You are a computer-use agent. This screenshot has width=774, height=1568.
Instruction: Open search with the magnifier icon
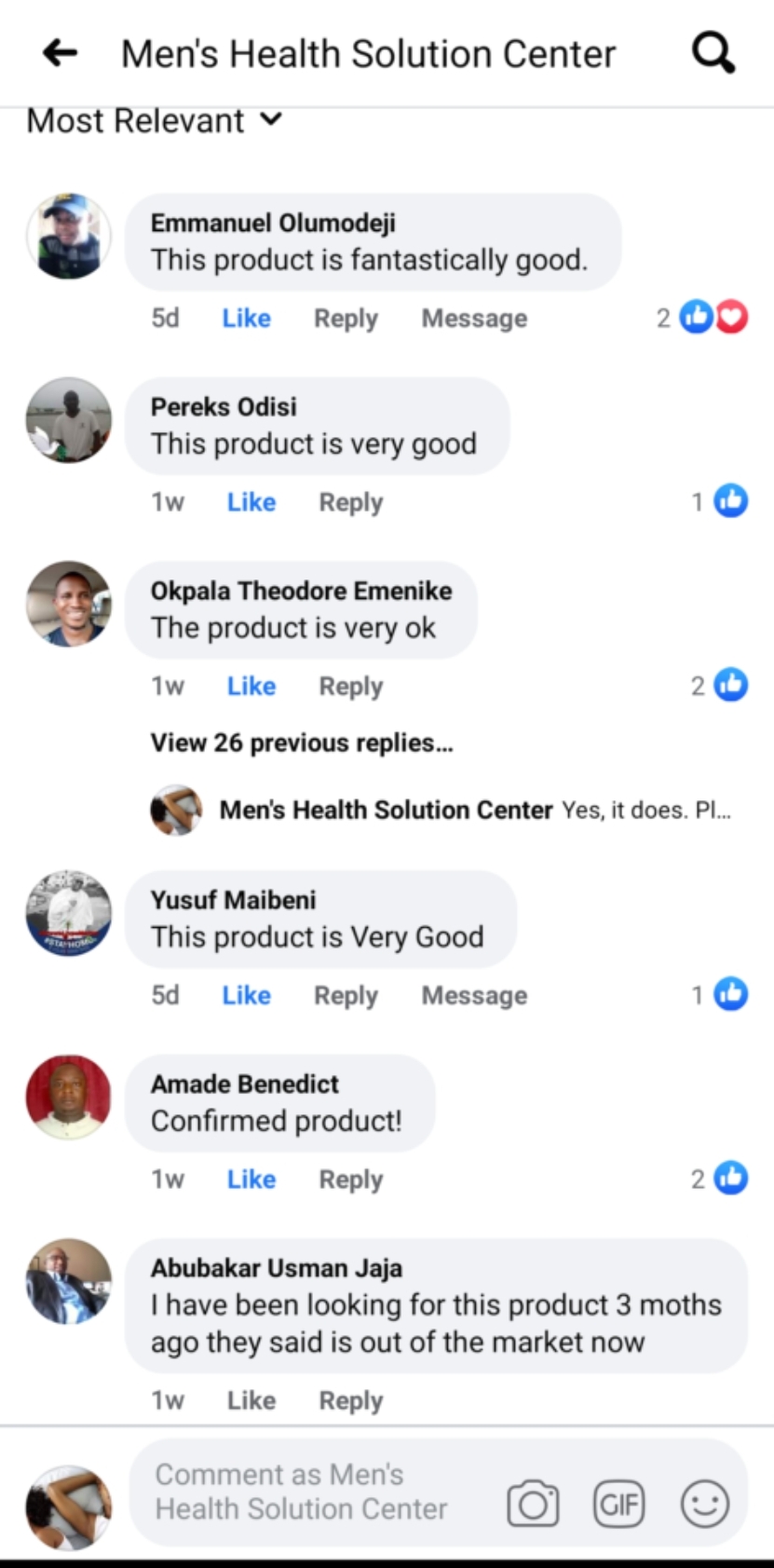pos(713,53)
